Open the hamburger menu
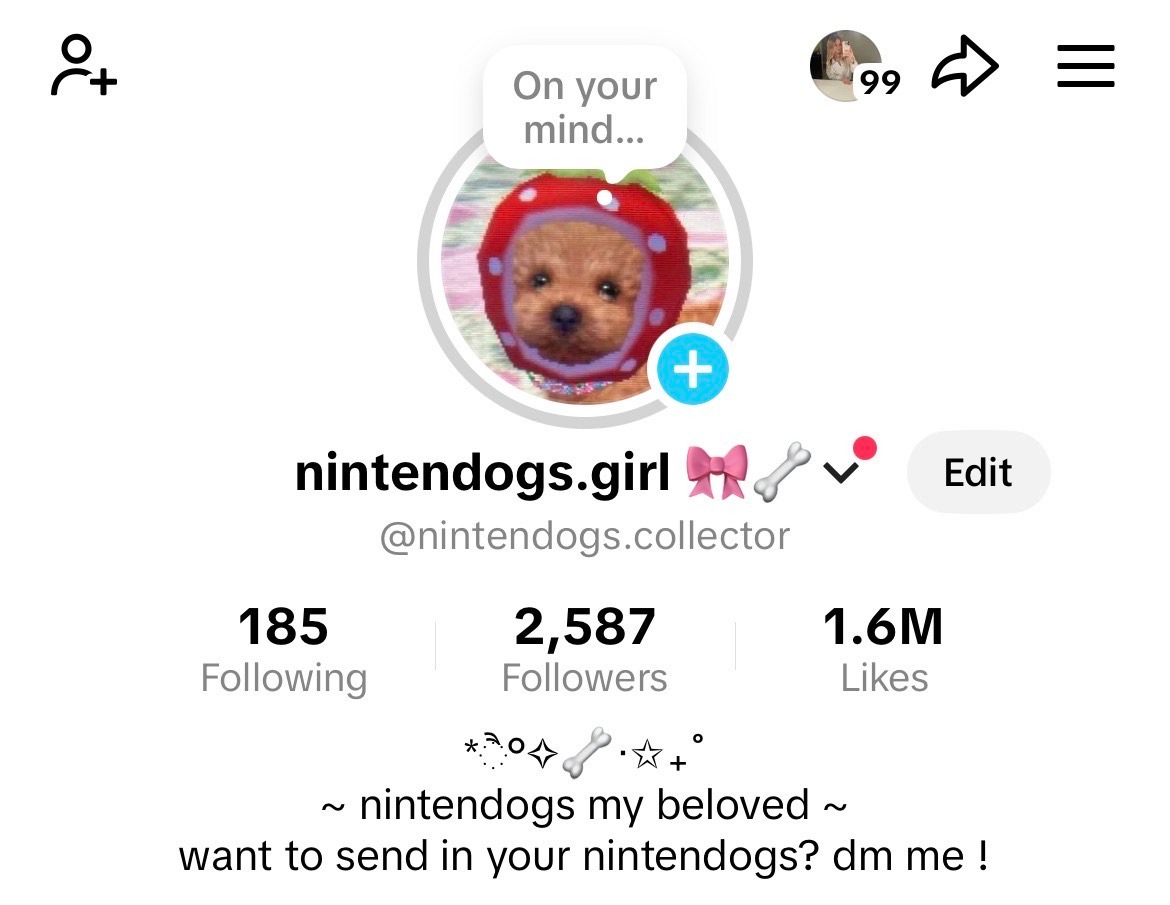The image size is (1170, 905). click(x=1085, y=66)
